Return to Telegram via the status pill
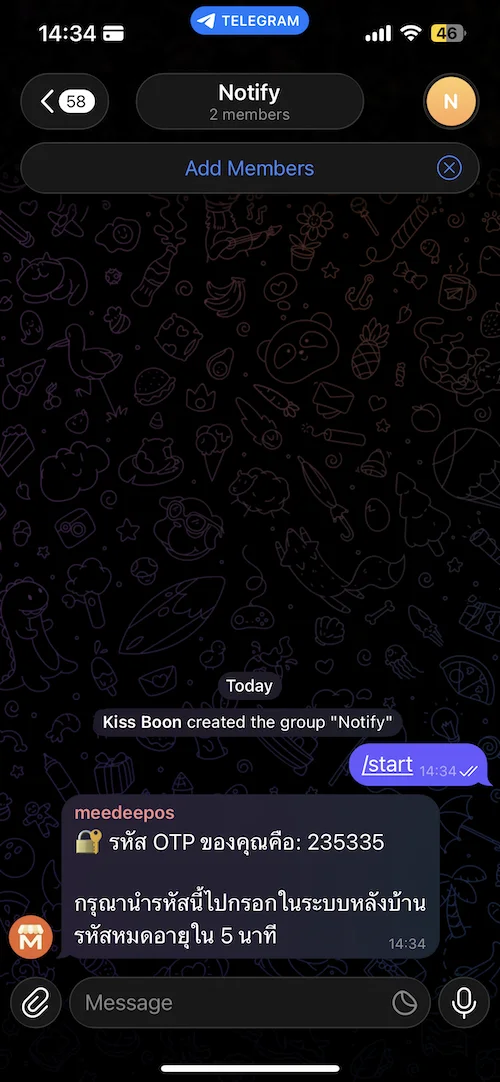Screen dimensions: 500x1082 coord(250,21)
